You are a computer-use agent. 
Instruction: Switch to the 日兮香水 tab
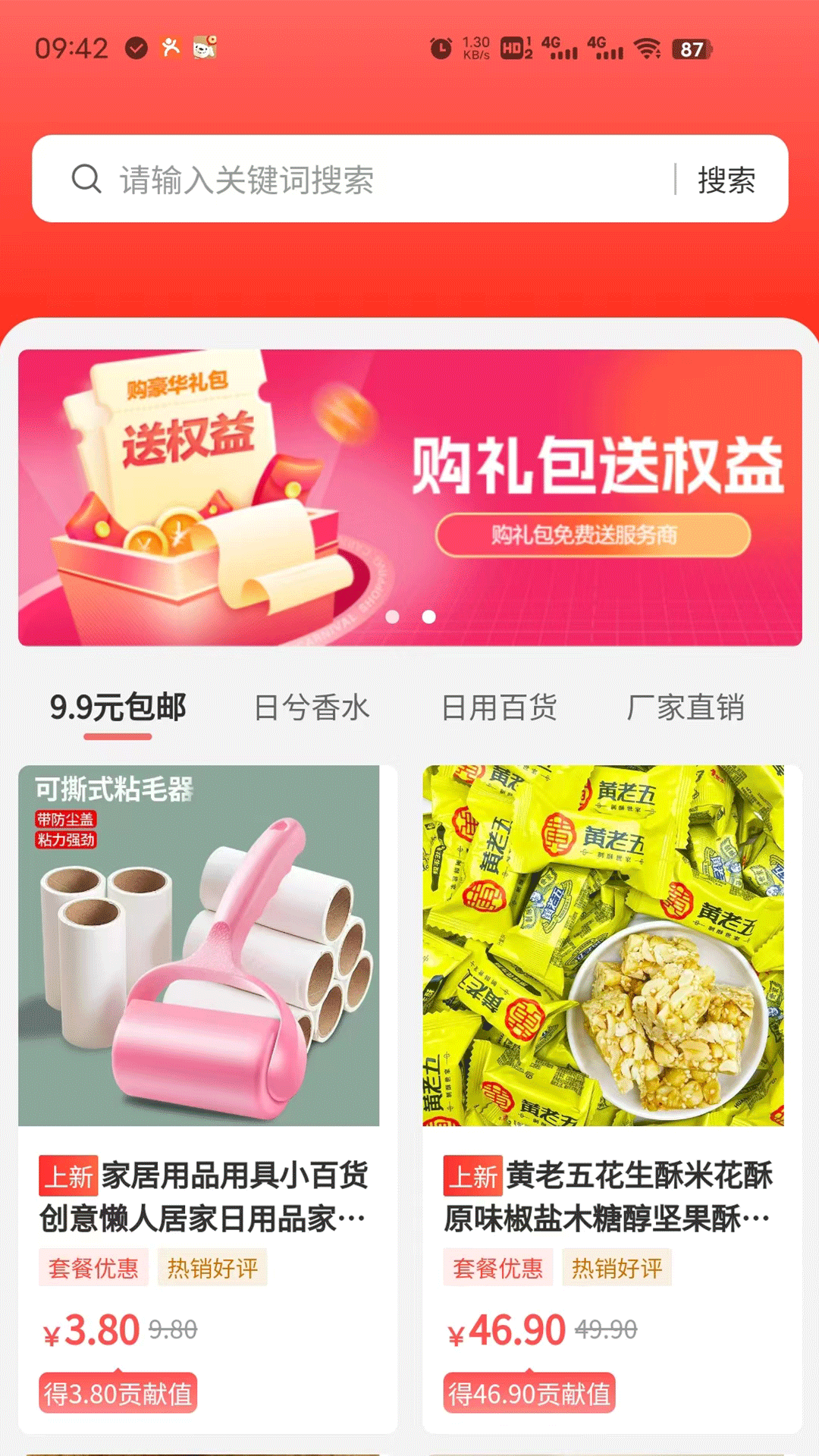(311, 708)
